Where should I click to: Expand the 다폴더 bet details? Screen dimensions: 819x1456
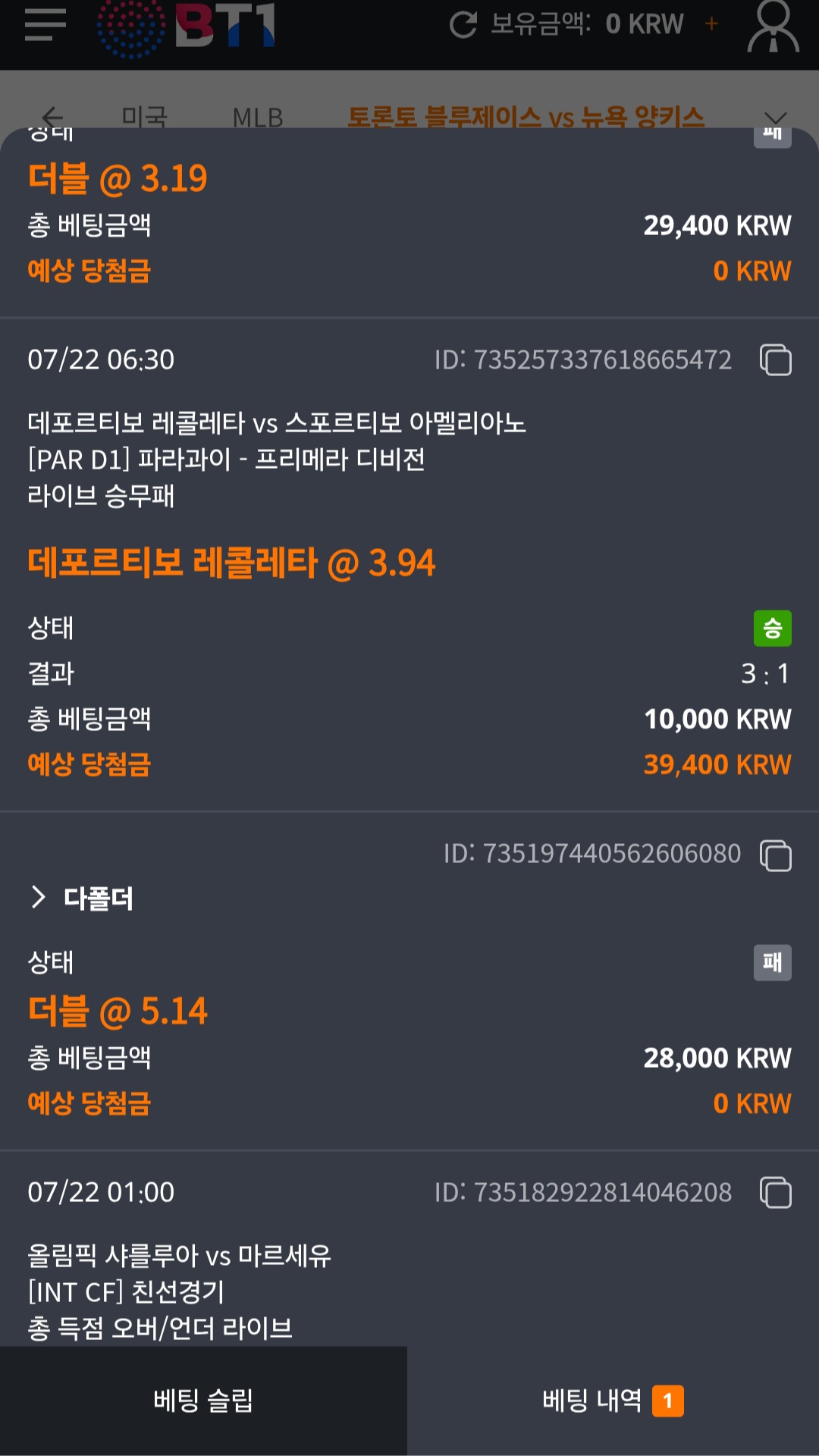[x=82, y=898]
